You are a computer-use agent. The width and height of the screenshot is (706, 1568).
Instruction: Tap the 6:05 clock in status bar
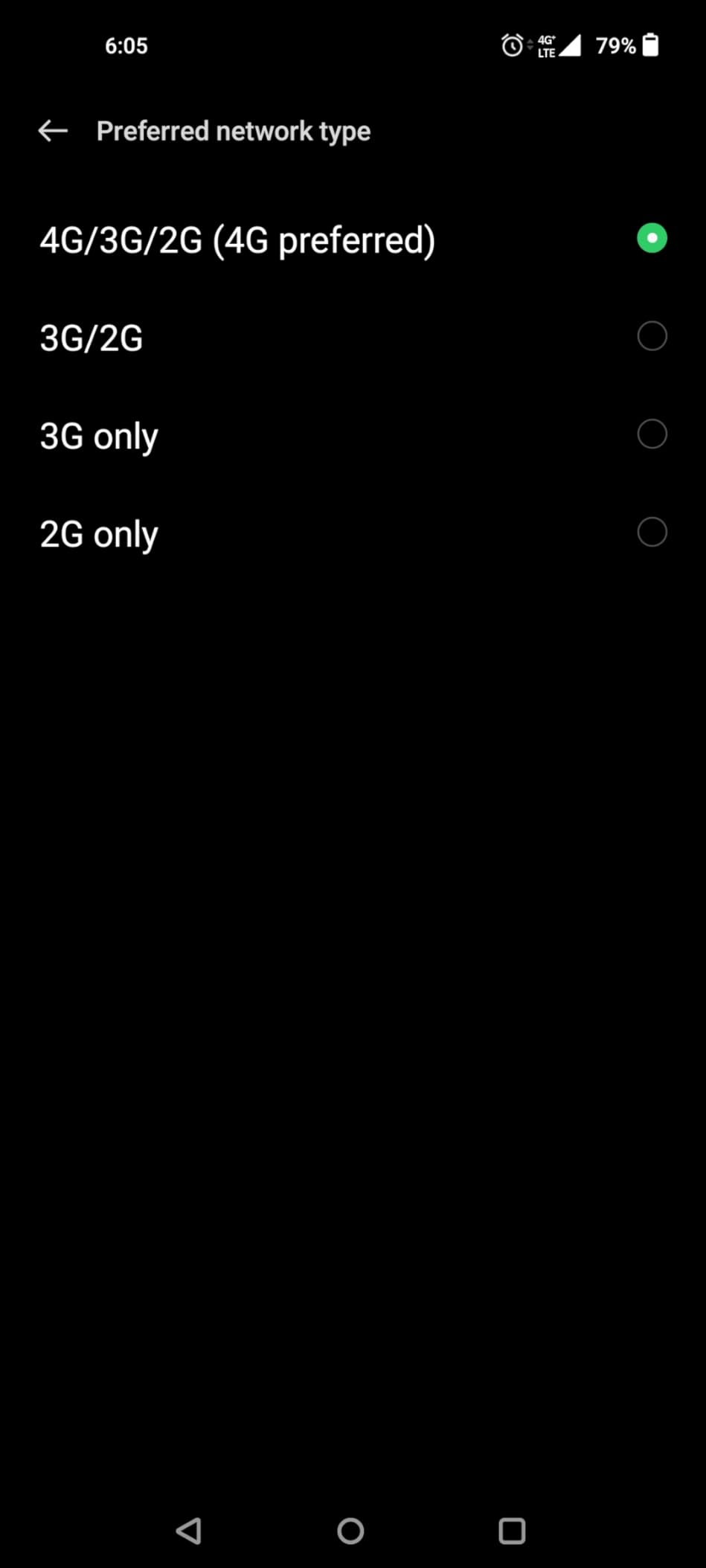click(x=126, y=45)
